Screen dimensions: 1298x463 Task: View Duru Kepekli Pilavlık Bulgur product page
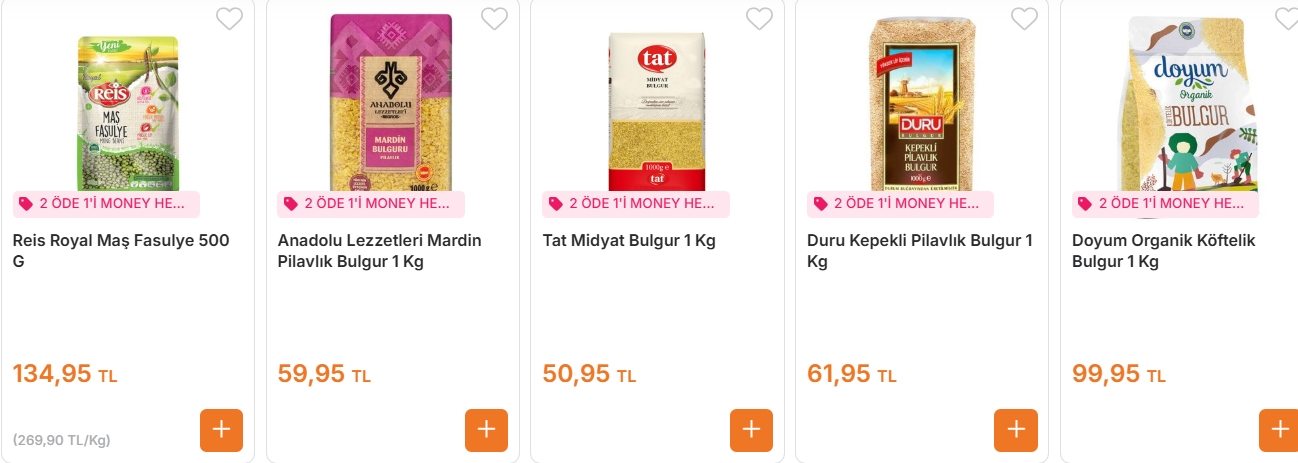920,251
